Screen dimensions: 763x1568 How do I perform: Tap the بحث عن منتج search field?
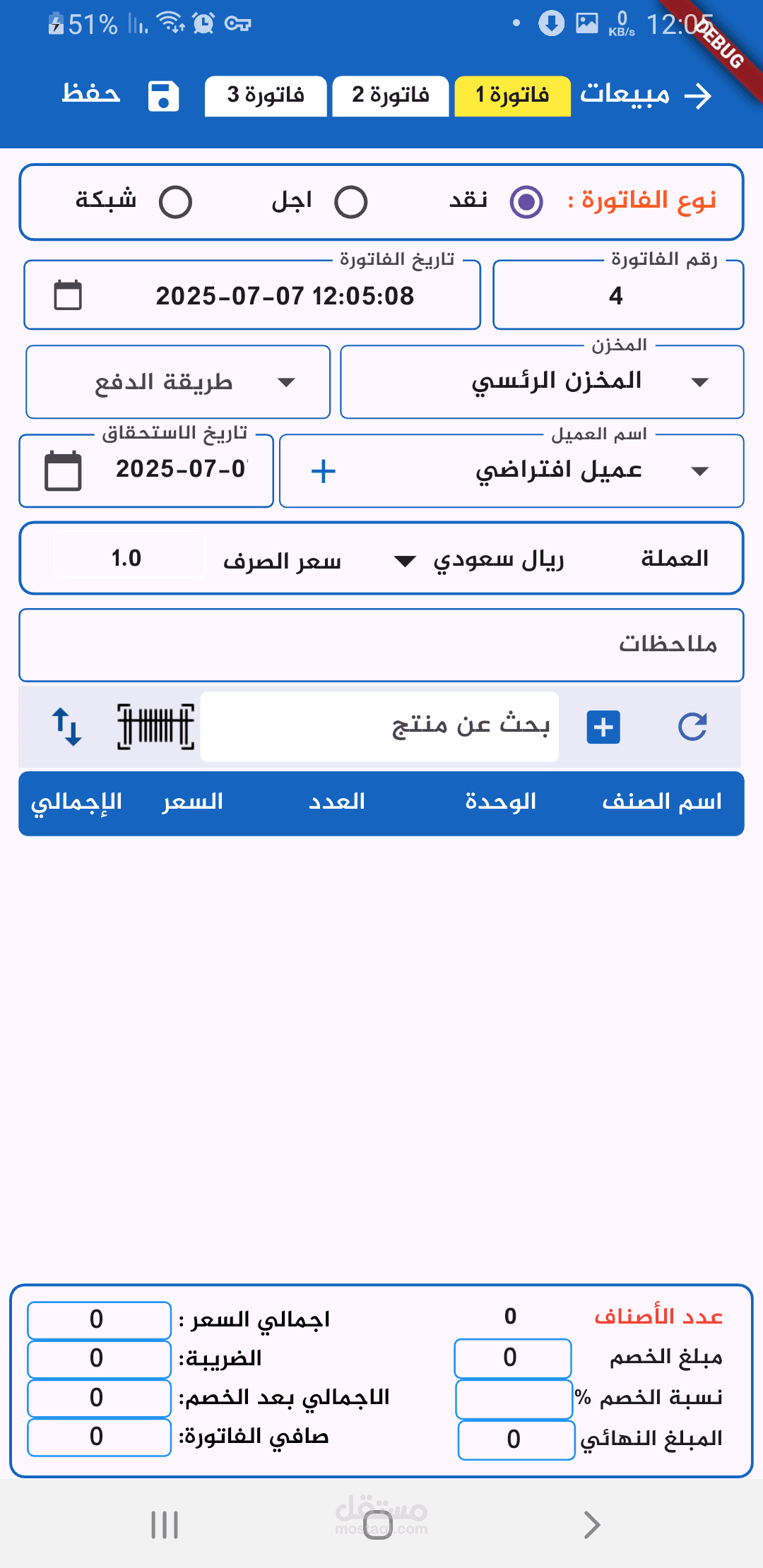tap(379, 727)
